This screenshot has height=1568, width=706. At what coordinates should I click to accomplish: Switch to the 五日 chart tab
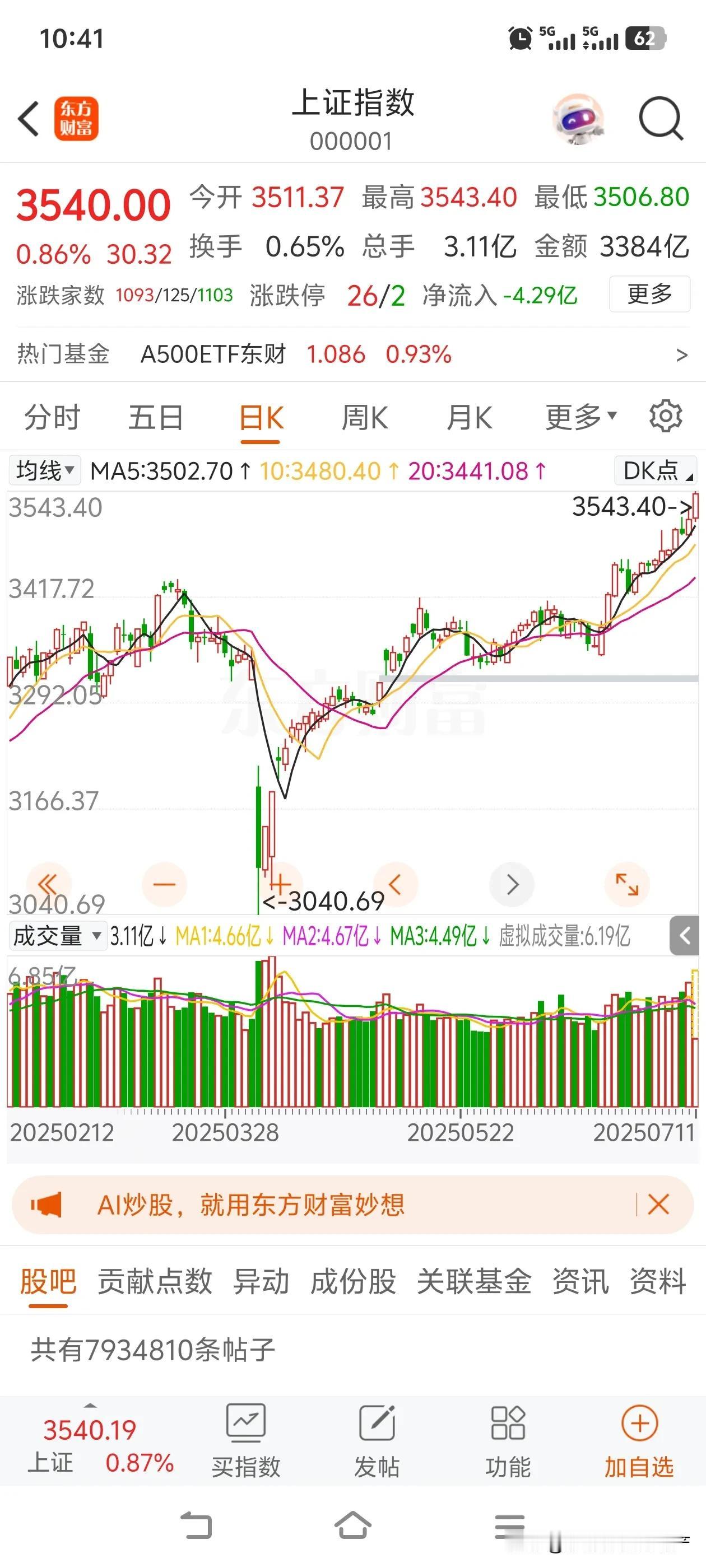156,418
